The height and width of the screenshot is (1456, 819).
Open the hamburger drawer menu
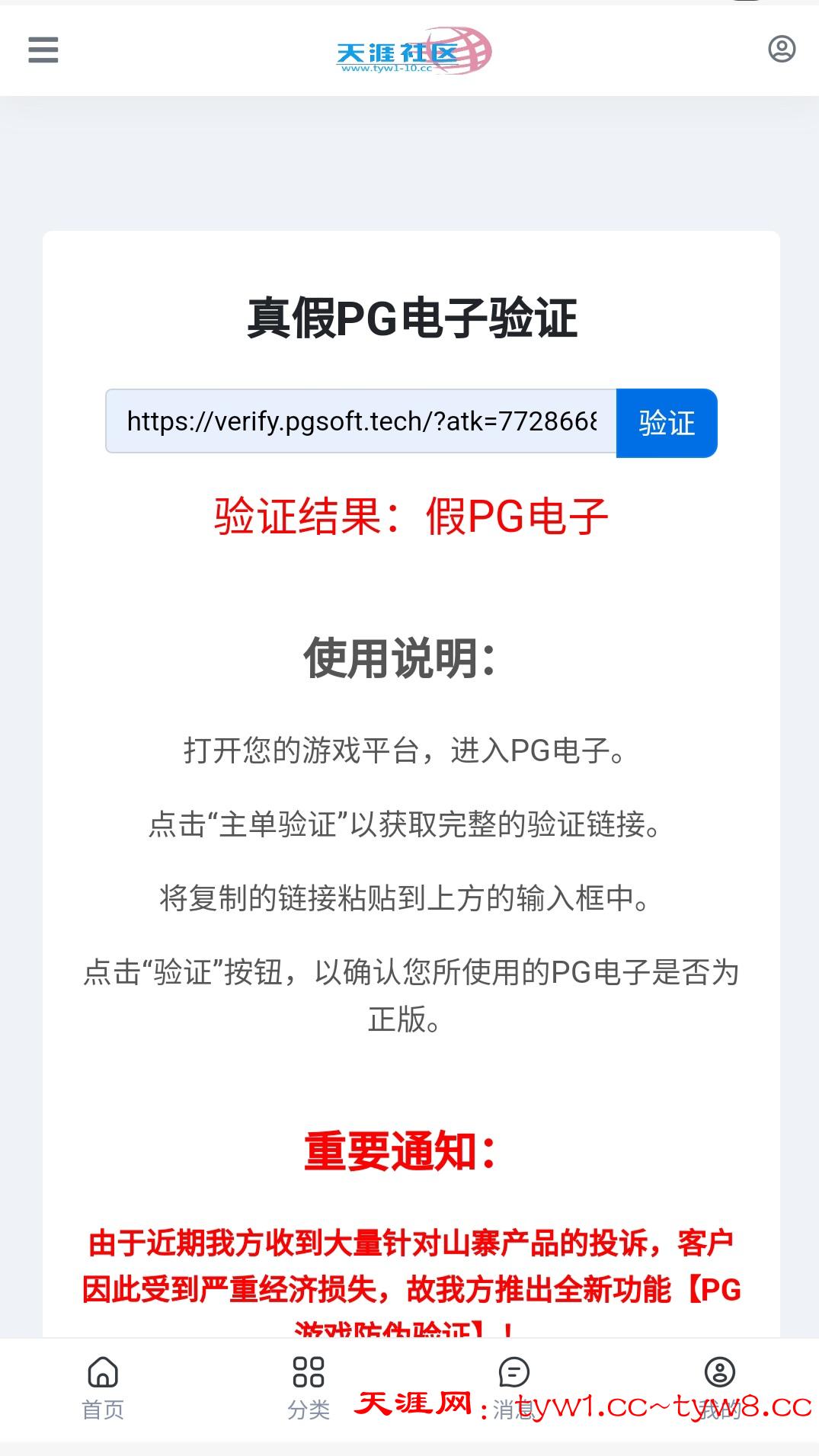43,50
